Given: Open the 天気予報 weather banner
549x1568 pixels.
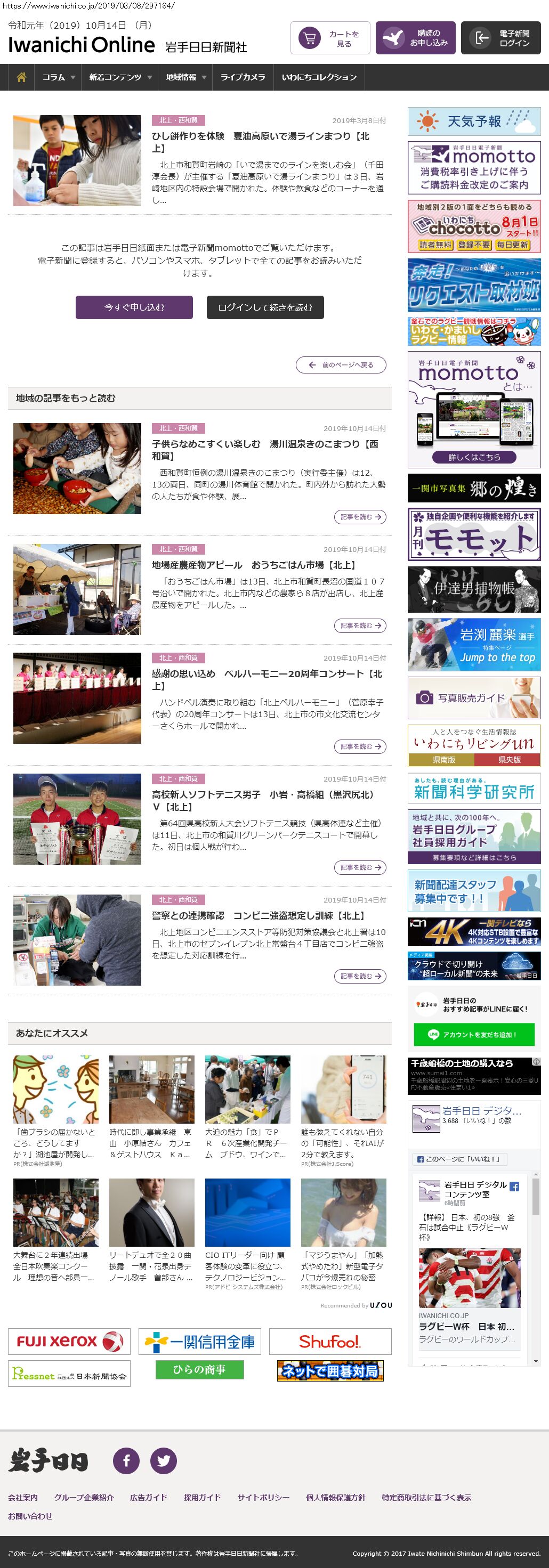Looking at the screenshot, I should [x=473, y=121].
